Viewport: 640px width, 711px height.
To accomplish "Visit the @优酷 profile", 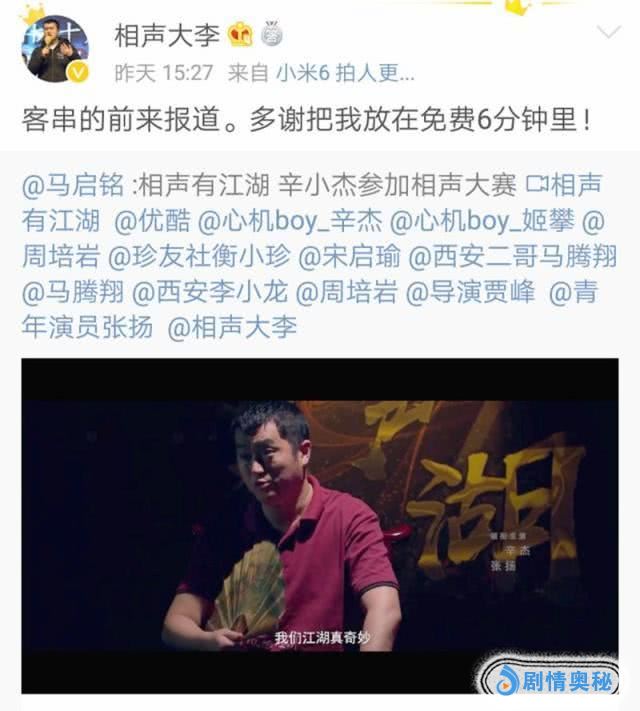I will pyautogui.click(x=156, y=221).
